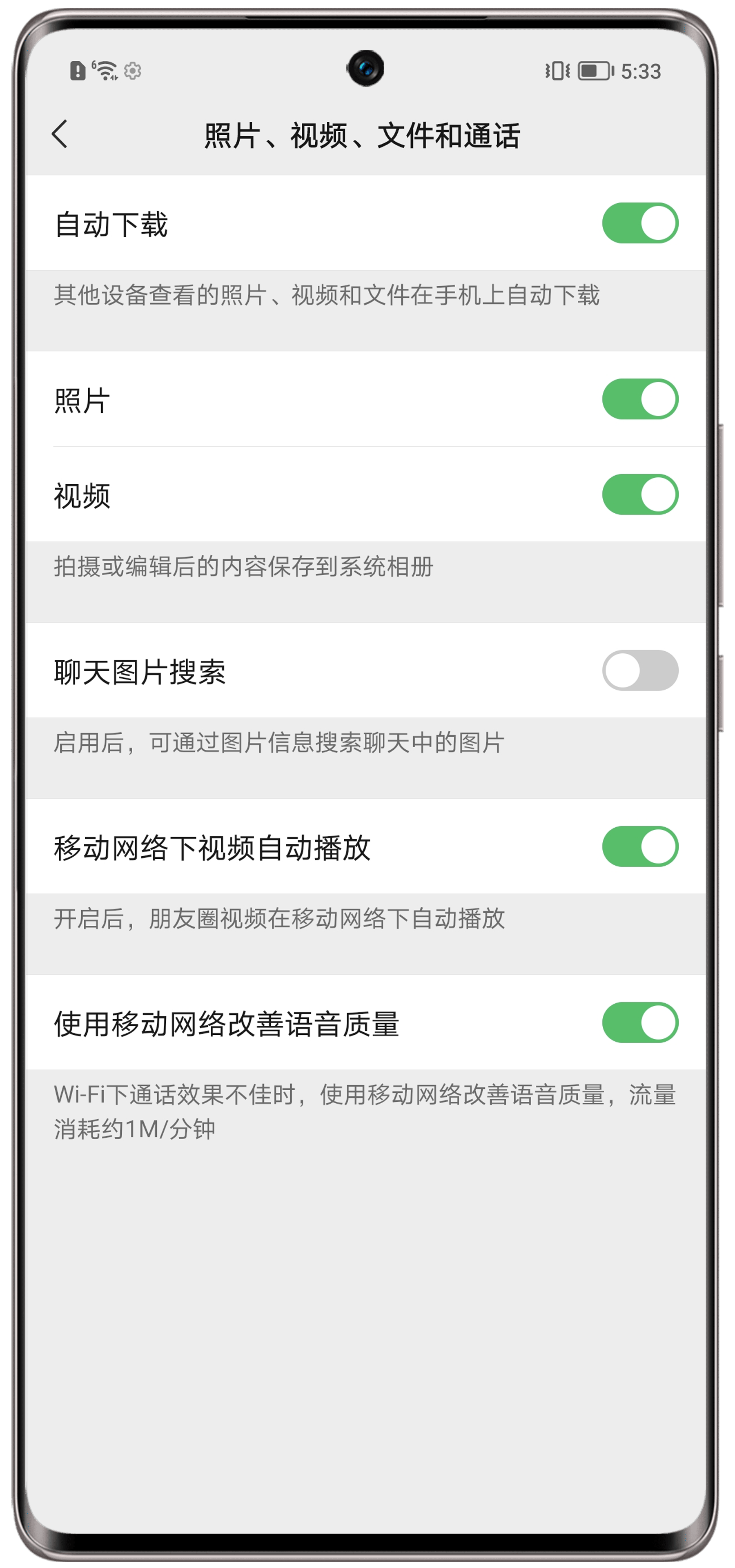The width and height of the screenshot is (735, 1568).
Task: Disable saving 照片 to system album
Action: pos(639,399)
